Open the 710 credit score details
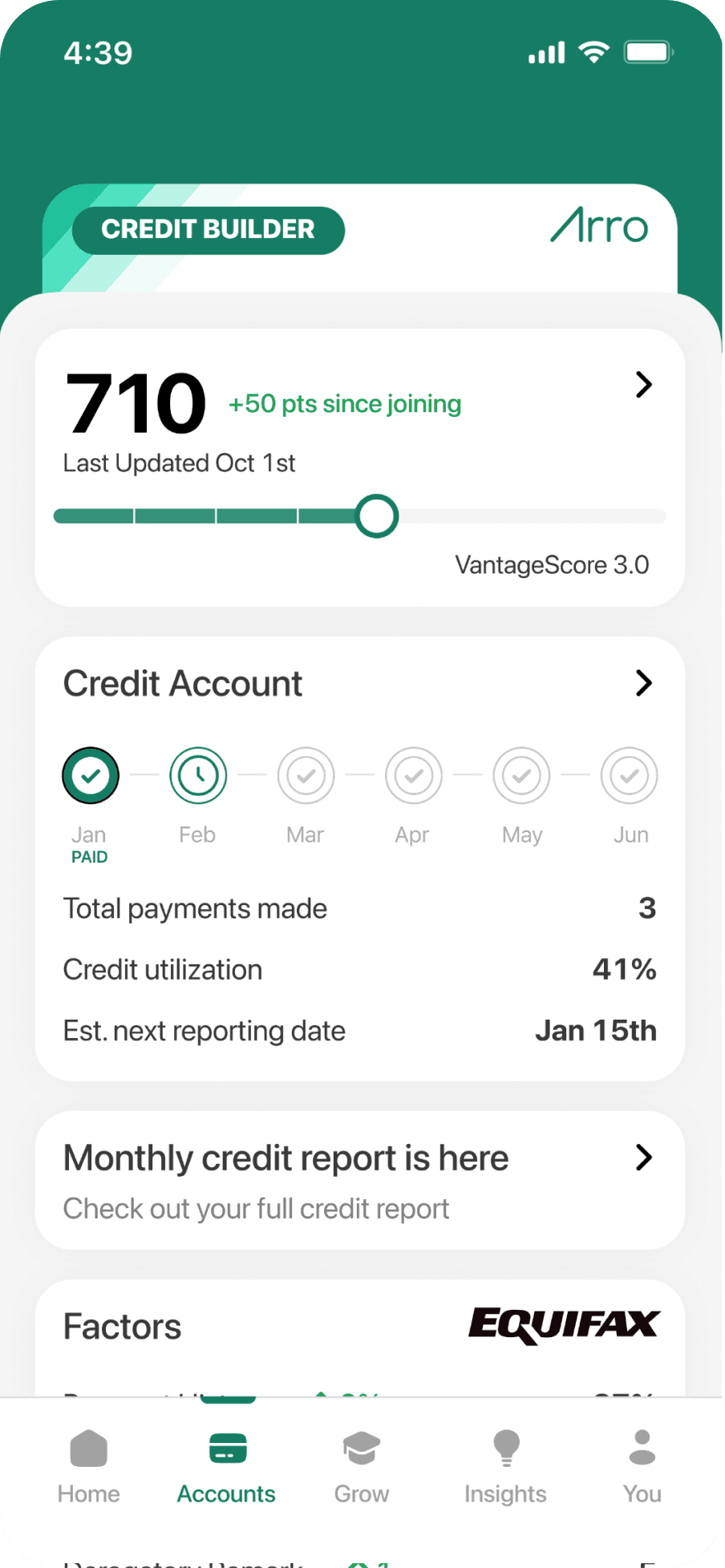Viewport: 725px width, 1568px height. [359, 467]
